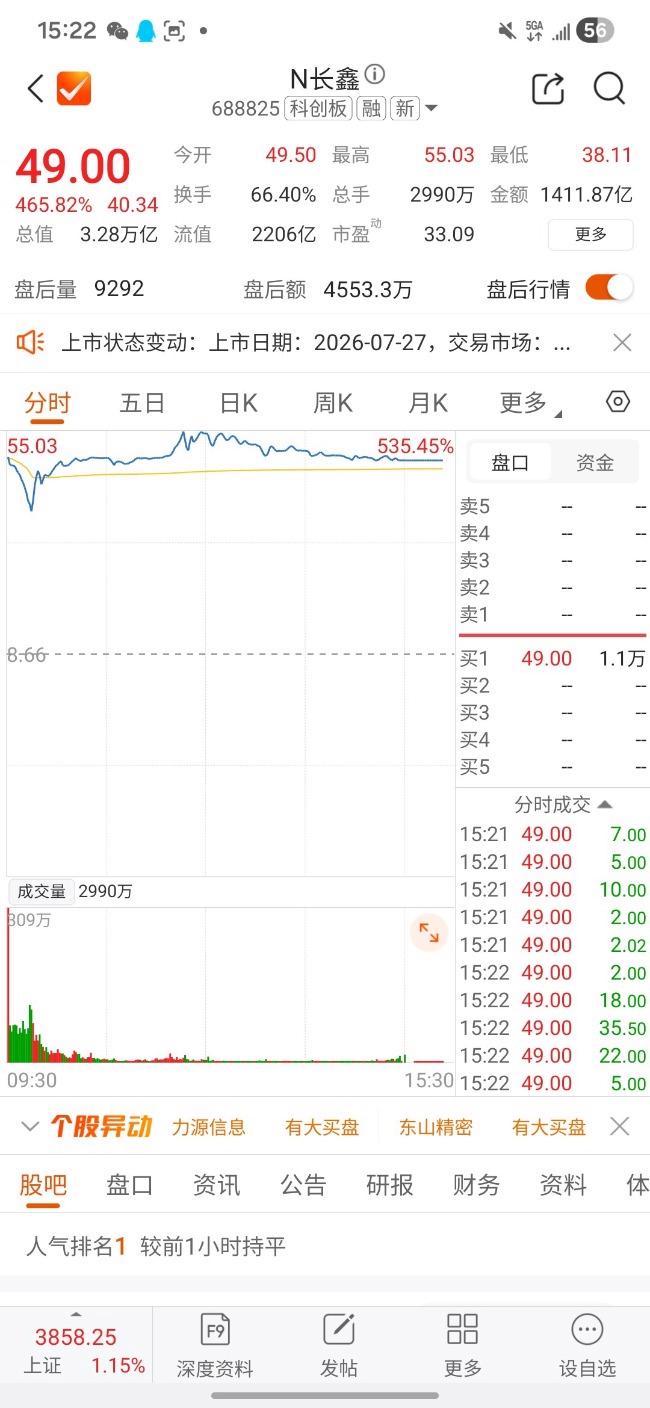Viewport: 650px width, 1408px height.
Task: Add stock to watchlist via 设自选
Action: [x=587, y=1346]
